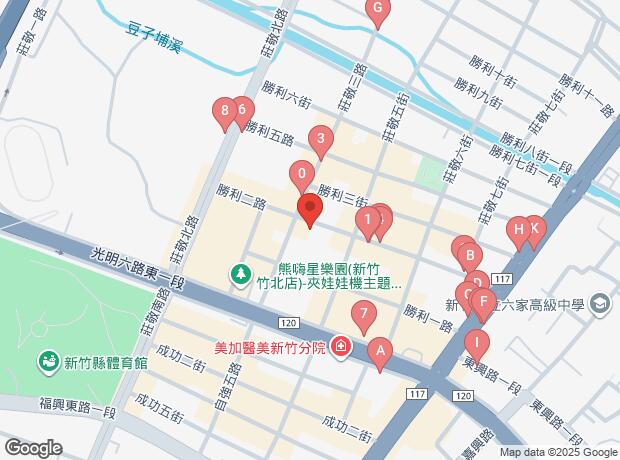Open 美加醫美新竹分院 hospital icon
Screen dimensions: 620x460
tap(340, 348)
